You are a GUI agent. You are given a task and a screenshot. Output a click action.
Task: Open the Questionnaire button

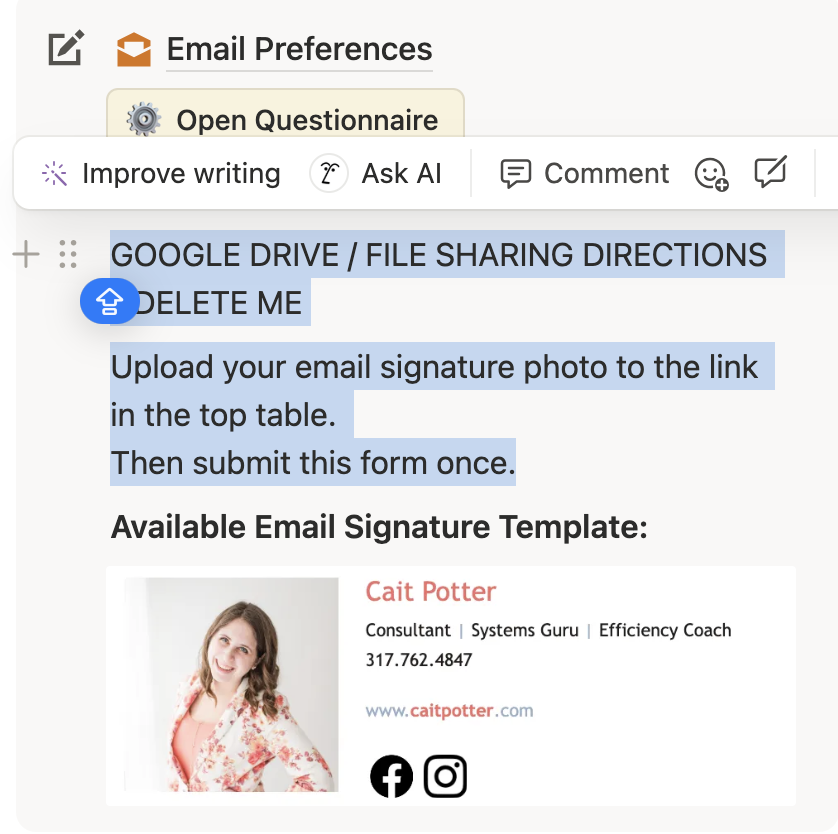tap(285, 120)
